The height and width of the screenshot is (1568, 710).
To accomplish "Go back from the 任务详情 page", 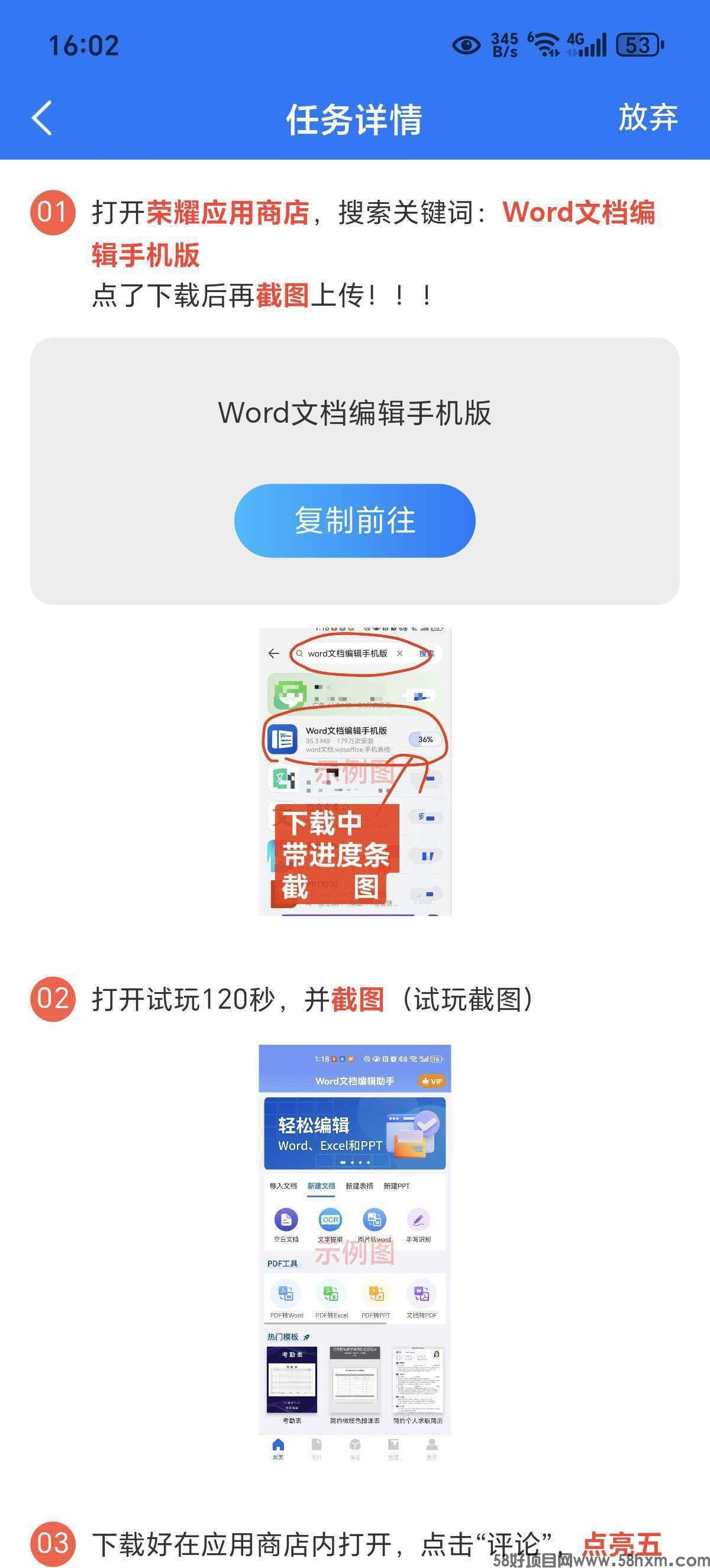I will [x=41, y=118].
